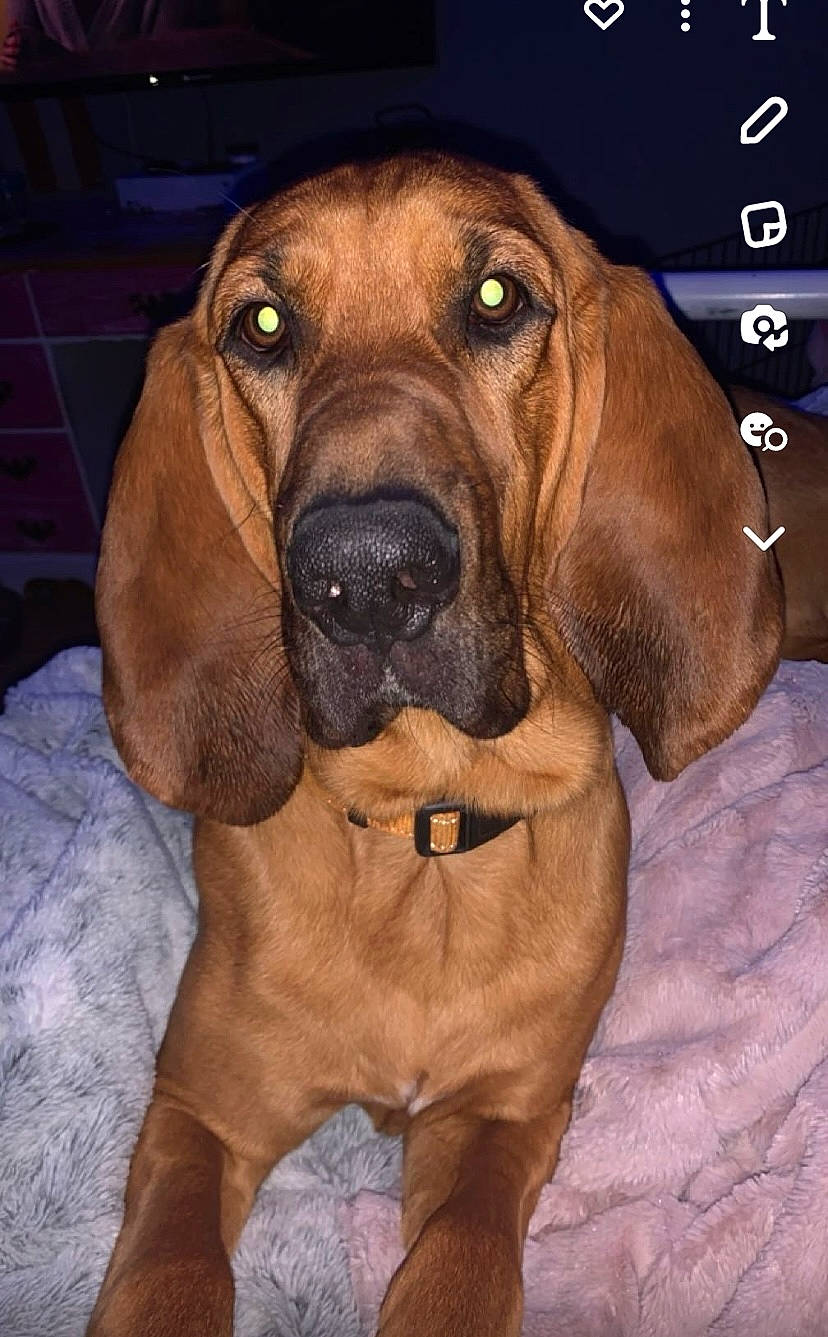The image size is (828, 1337).
Task: Toggle the camera flip control
Action: click(x=763, y=326)
